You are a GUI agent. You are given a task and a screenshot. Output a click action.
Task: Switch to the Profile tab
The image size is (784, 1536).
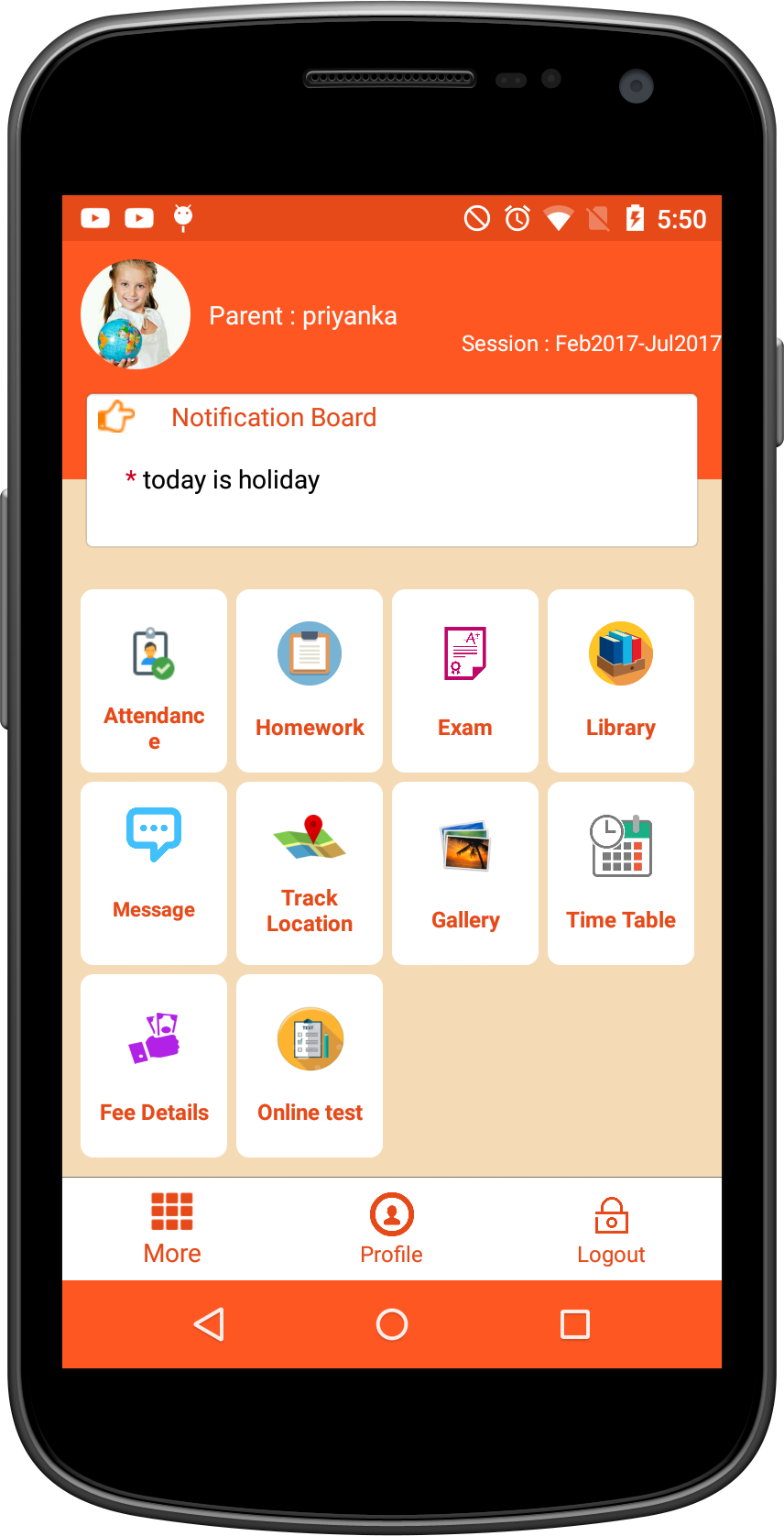(x=392, y=1229)
